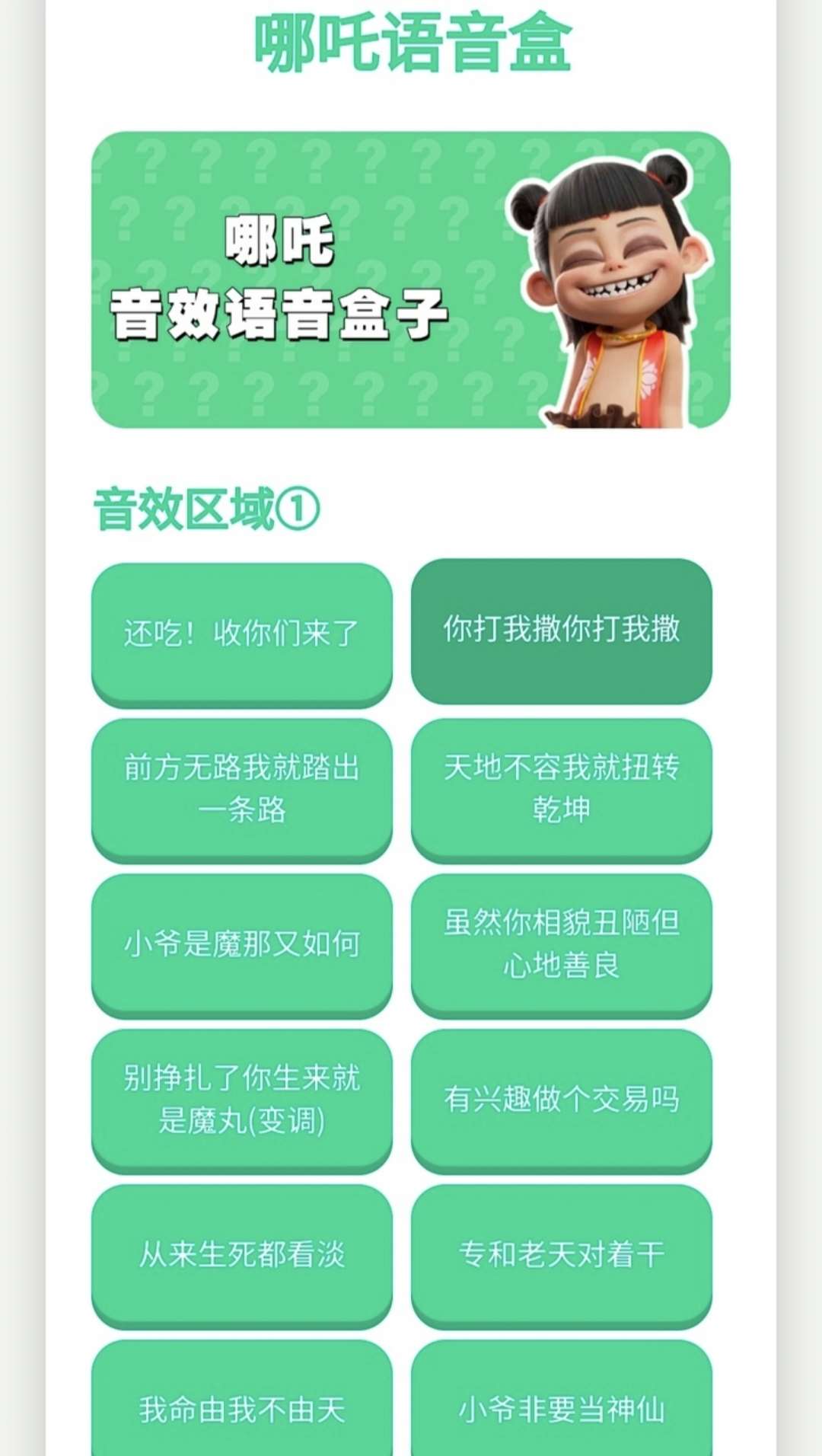Tap the 专和老天对着干 button

[561, 1254]
